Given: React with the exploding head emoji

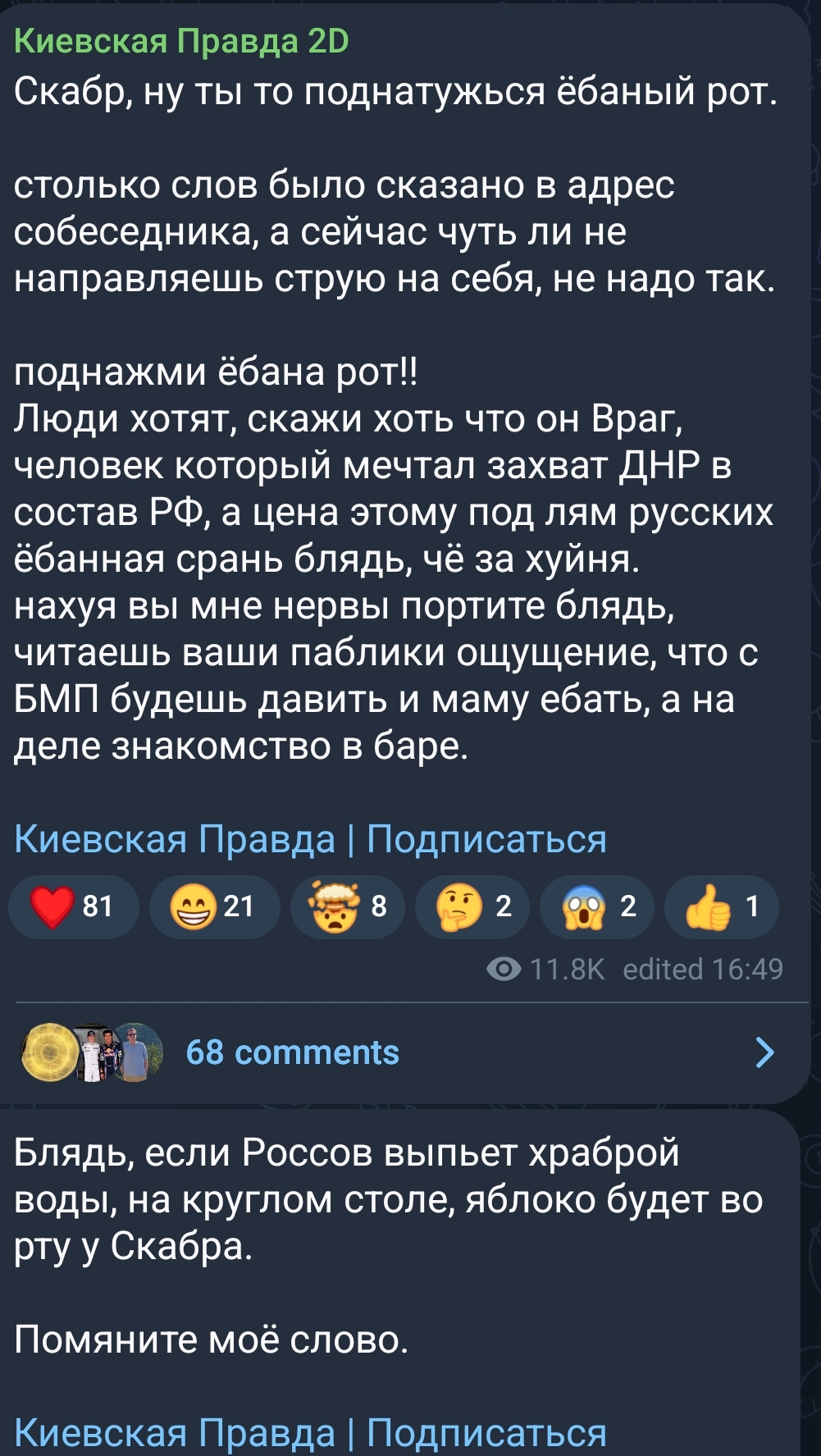Looking at the screenshot, I should click(x=347, y=906).
